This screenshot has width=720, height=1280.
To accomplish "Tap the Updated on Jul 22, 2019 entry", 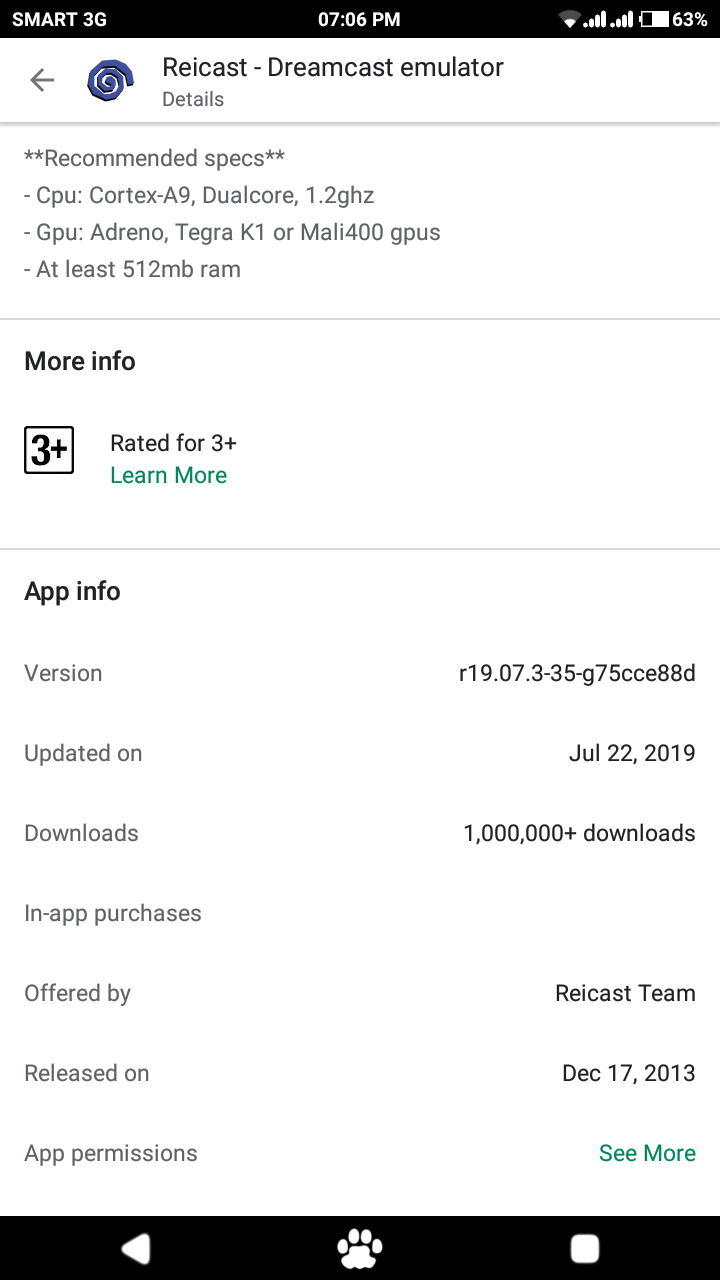I will click(x=632, y=752).
